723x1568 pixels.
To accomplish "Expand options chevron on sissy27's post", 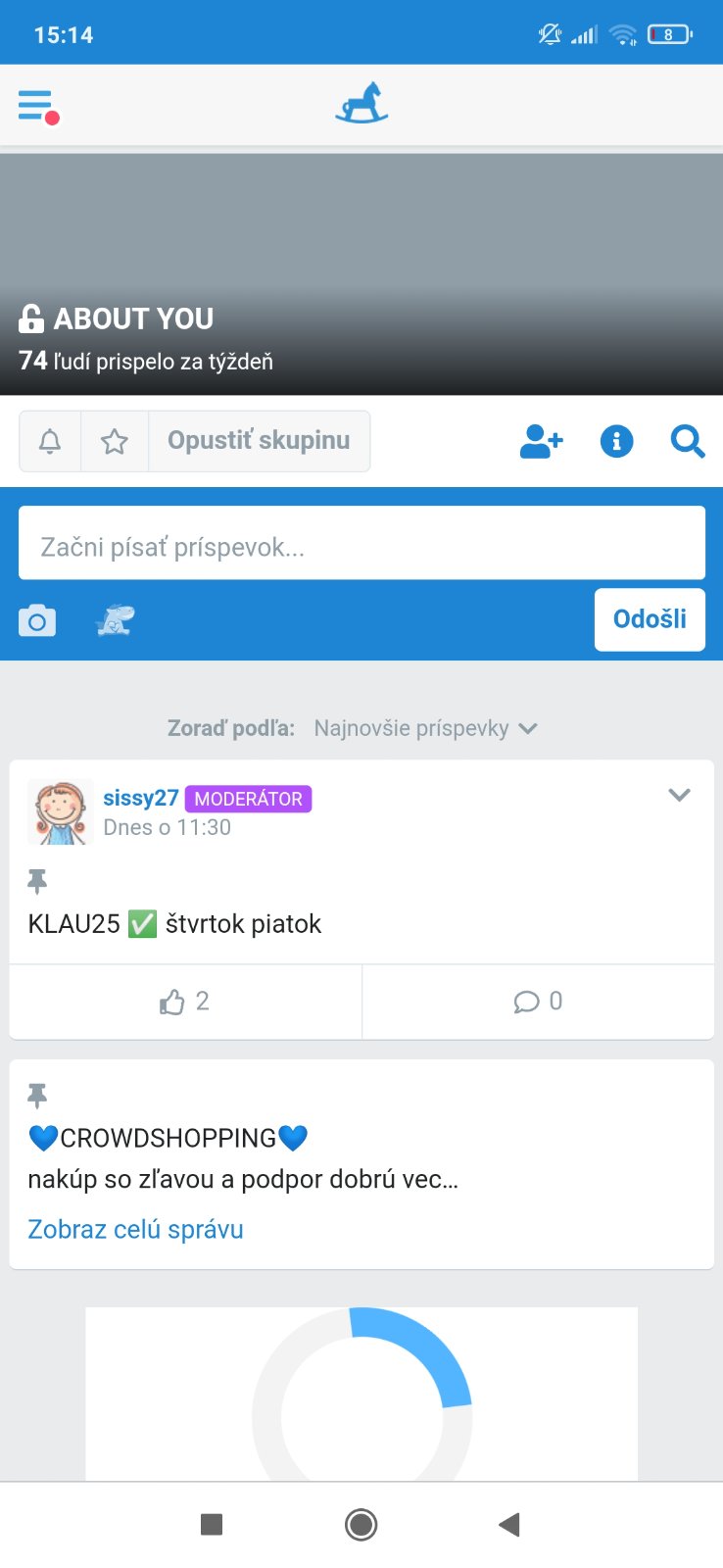I will coord(679,795).
